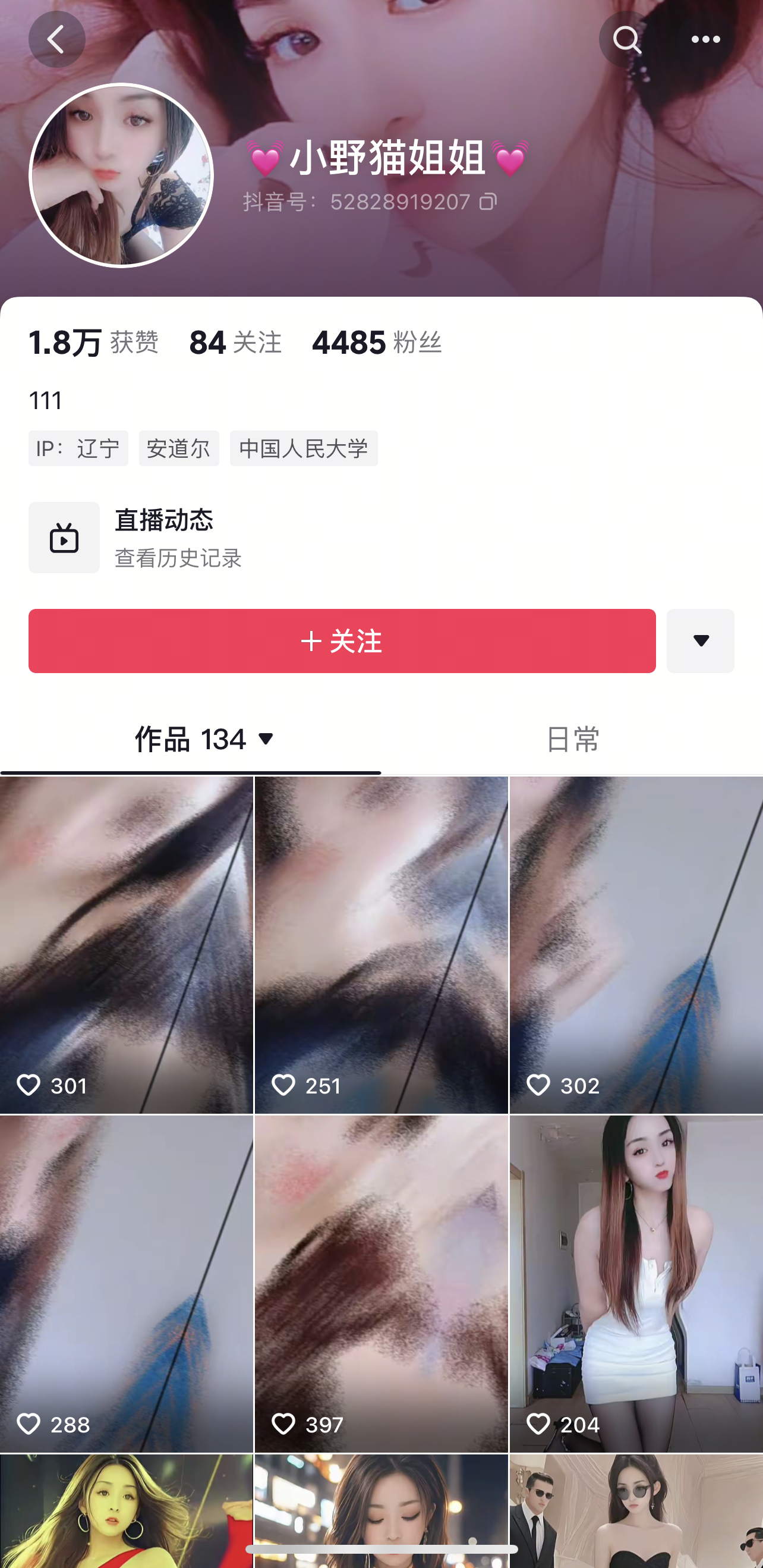Viewport: 763px width, 1568px height.
Task: Tap the 中国人民大学 school tag
Action: pyautogui.click(x=303, y=448)
